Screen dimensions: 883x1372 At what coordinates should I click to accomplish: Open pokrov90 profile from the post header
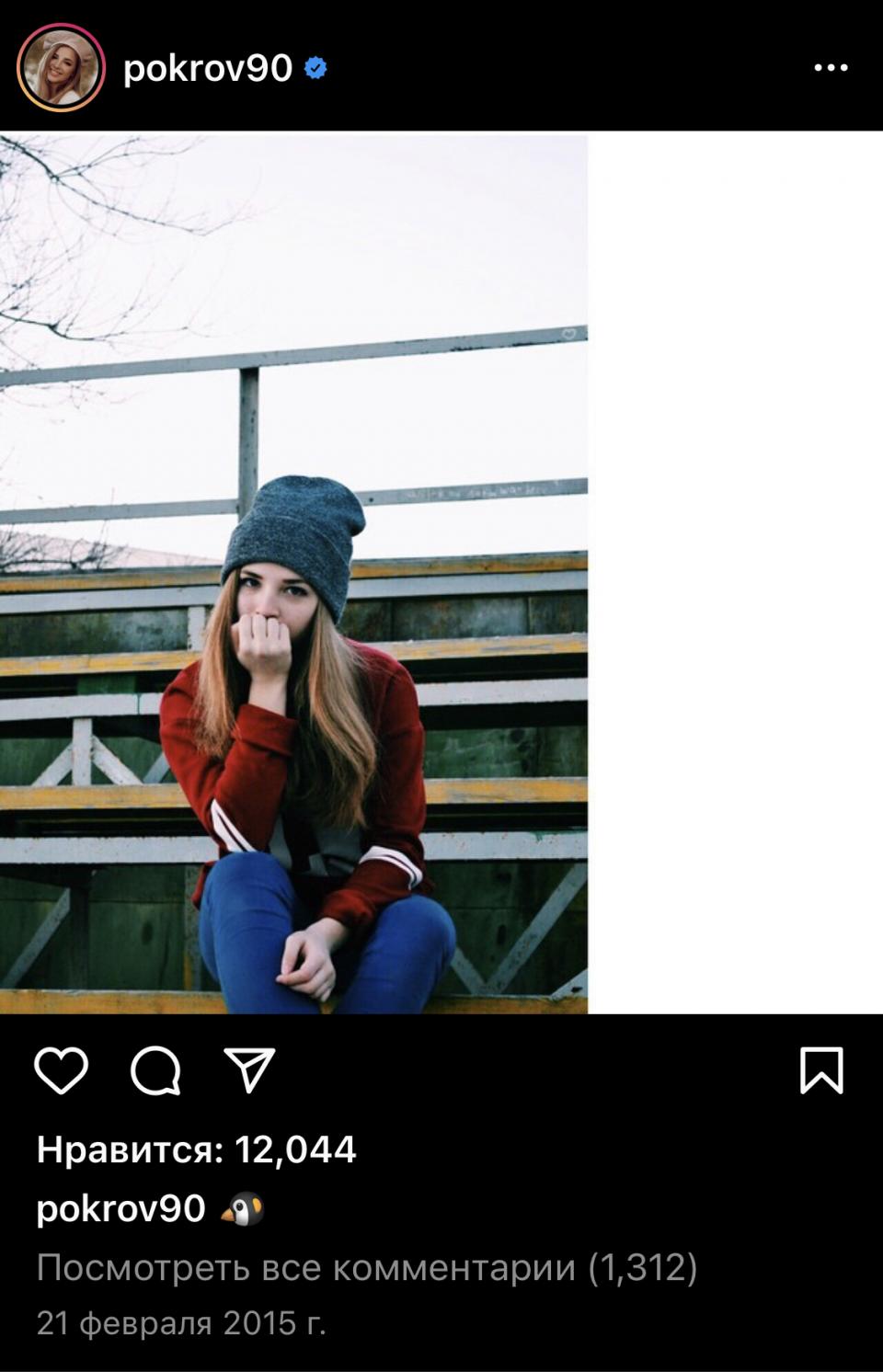pos(208,68)
